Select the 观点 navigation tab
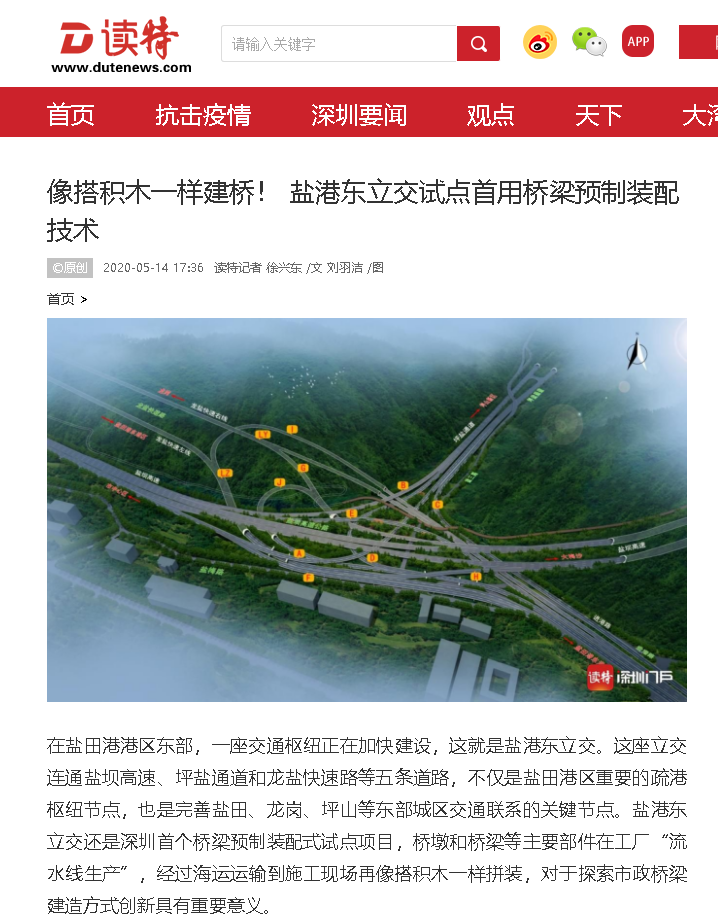 tap(490, 115)
